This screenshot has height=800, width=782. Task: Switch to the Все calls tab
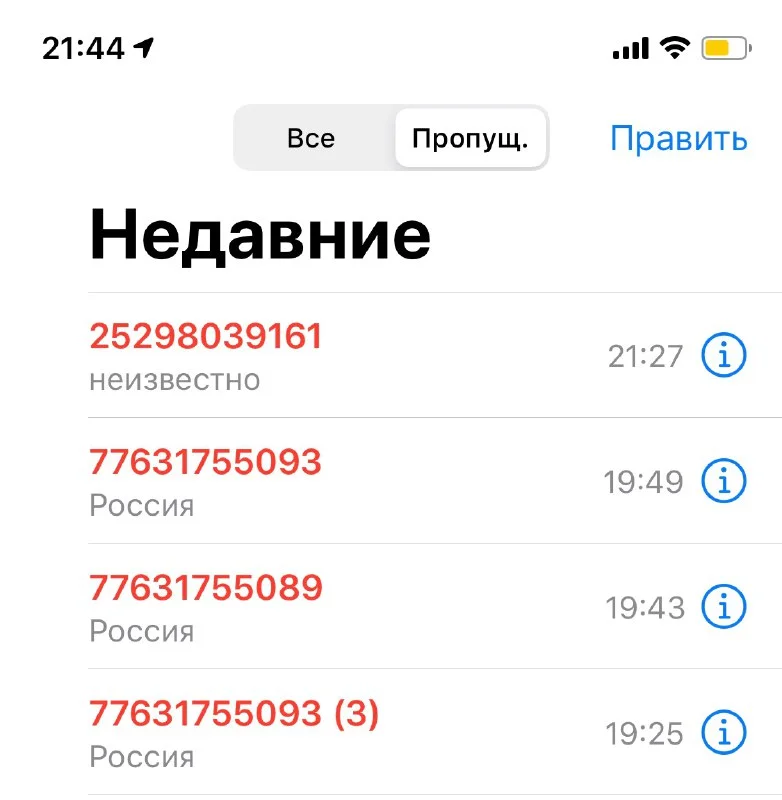[x=311, y=138]
